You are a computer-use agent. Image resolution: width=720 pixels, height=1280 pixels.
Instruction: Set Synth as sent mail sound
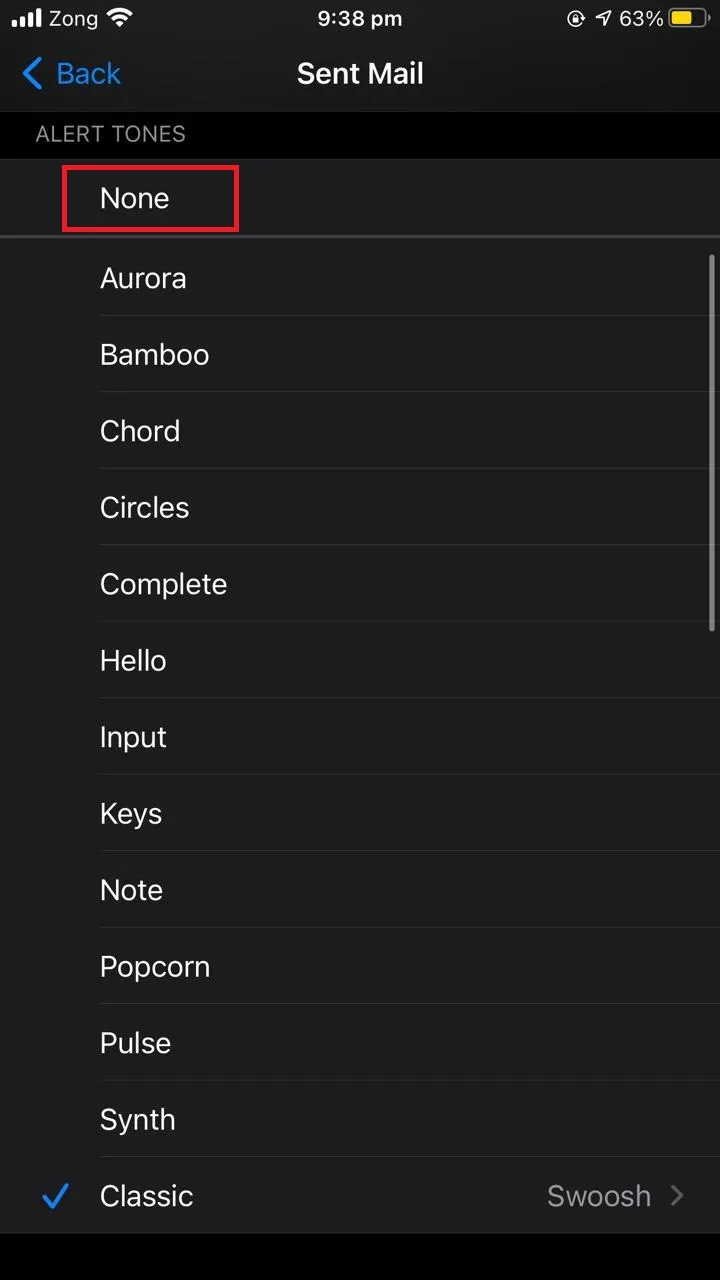click(x=137, y=1120)
